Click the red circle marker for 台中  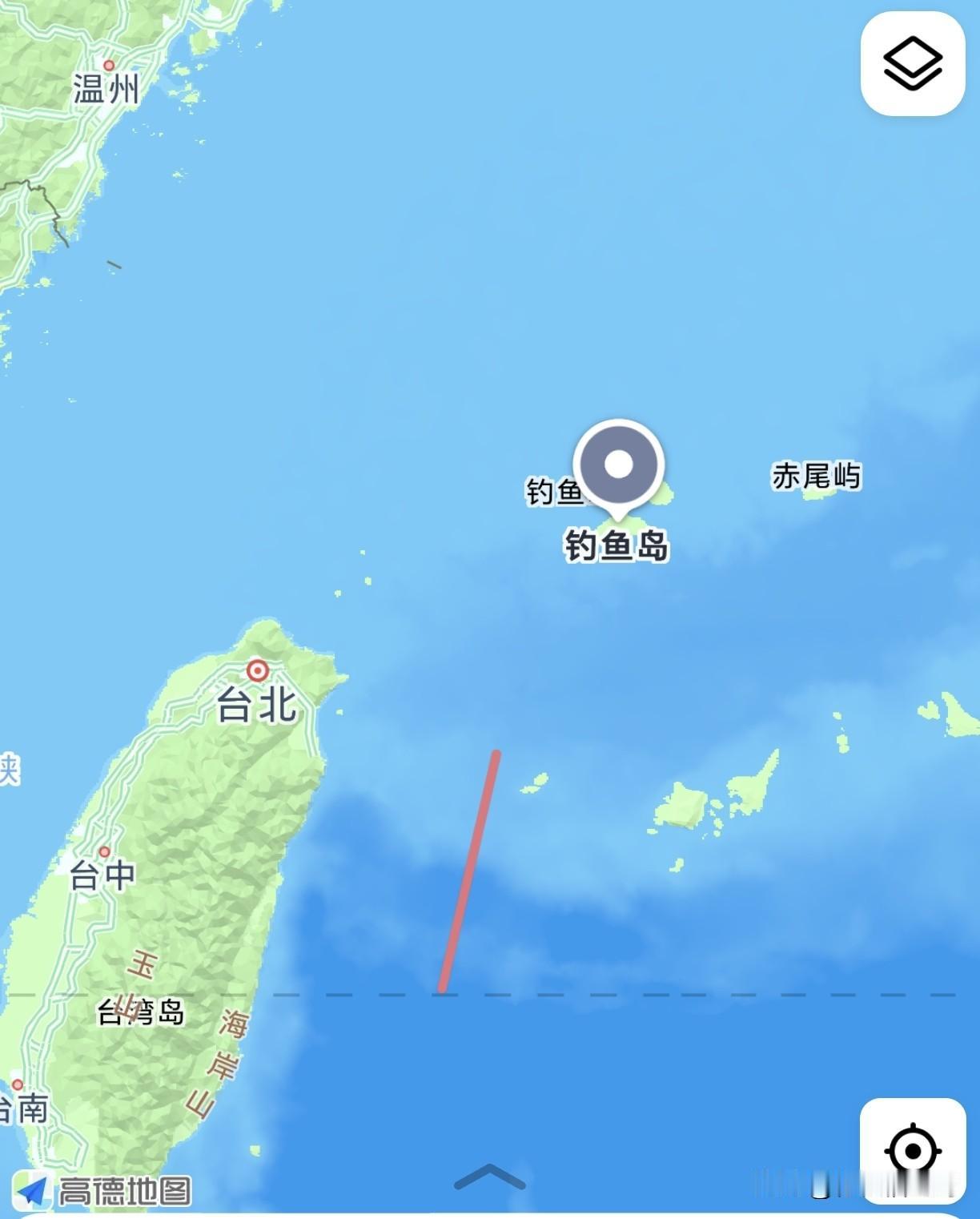[x=103, y=854]
